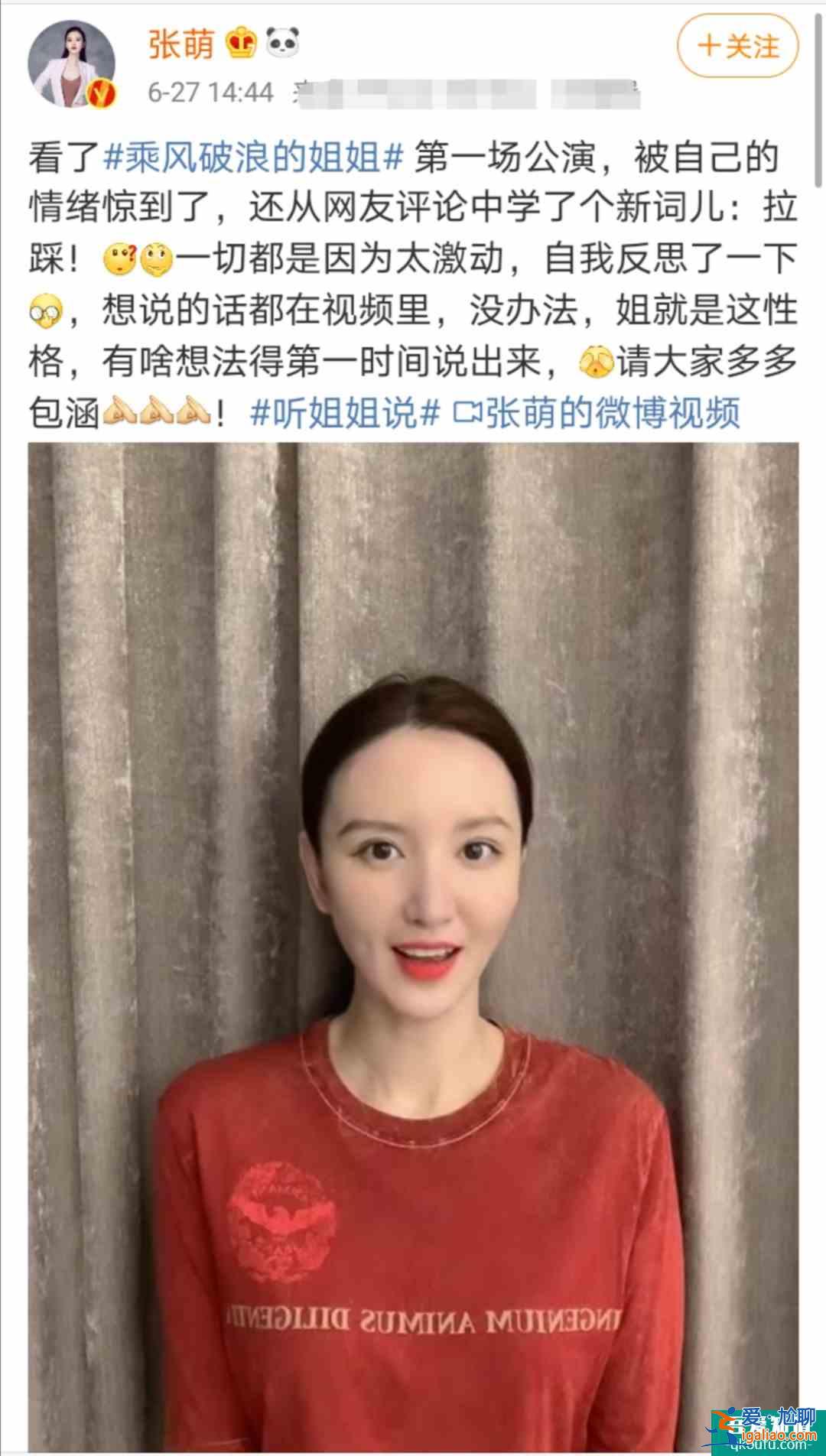Play the video in the post

413,941
